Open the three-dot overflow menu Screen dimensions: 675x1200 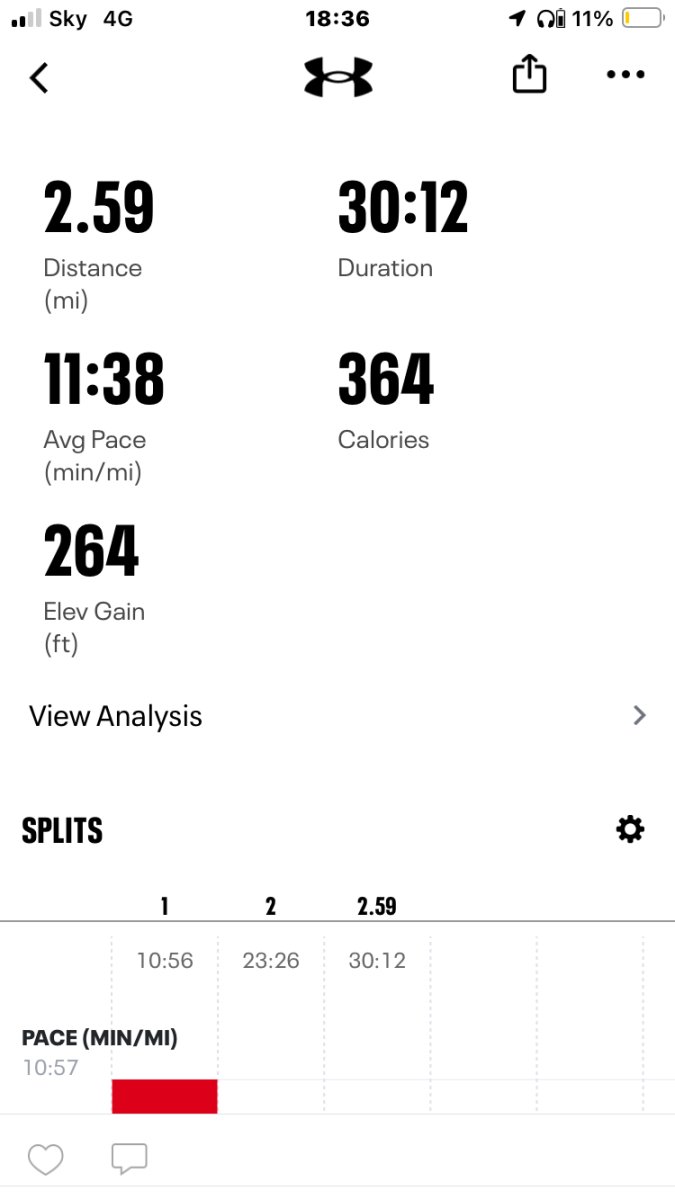(x=626, y=75)
